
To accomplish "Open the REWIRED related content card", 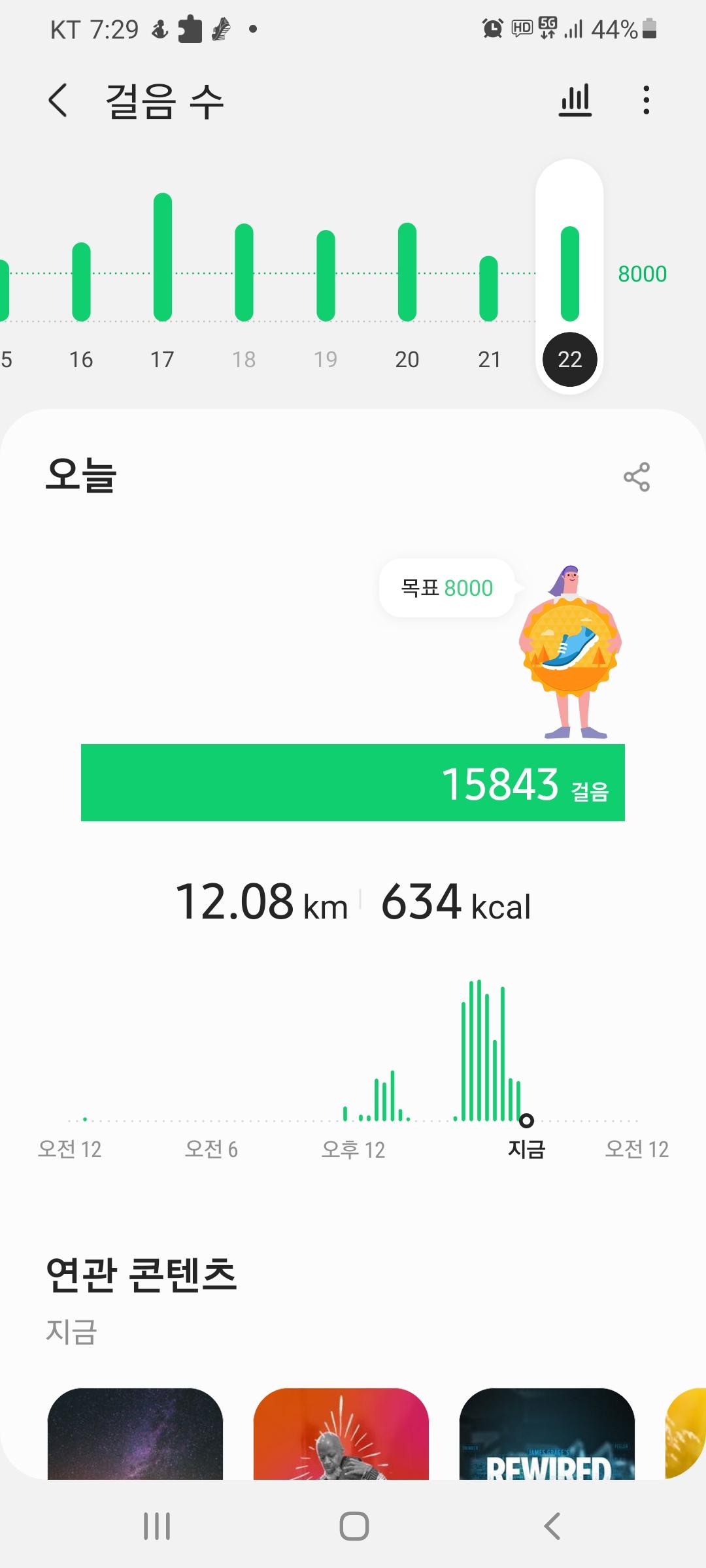I will (x=547, y=1434).
